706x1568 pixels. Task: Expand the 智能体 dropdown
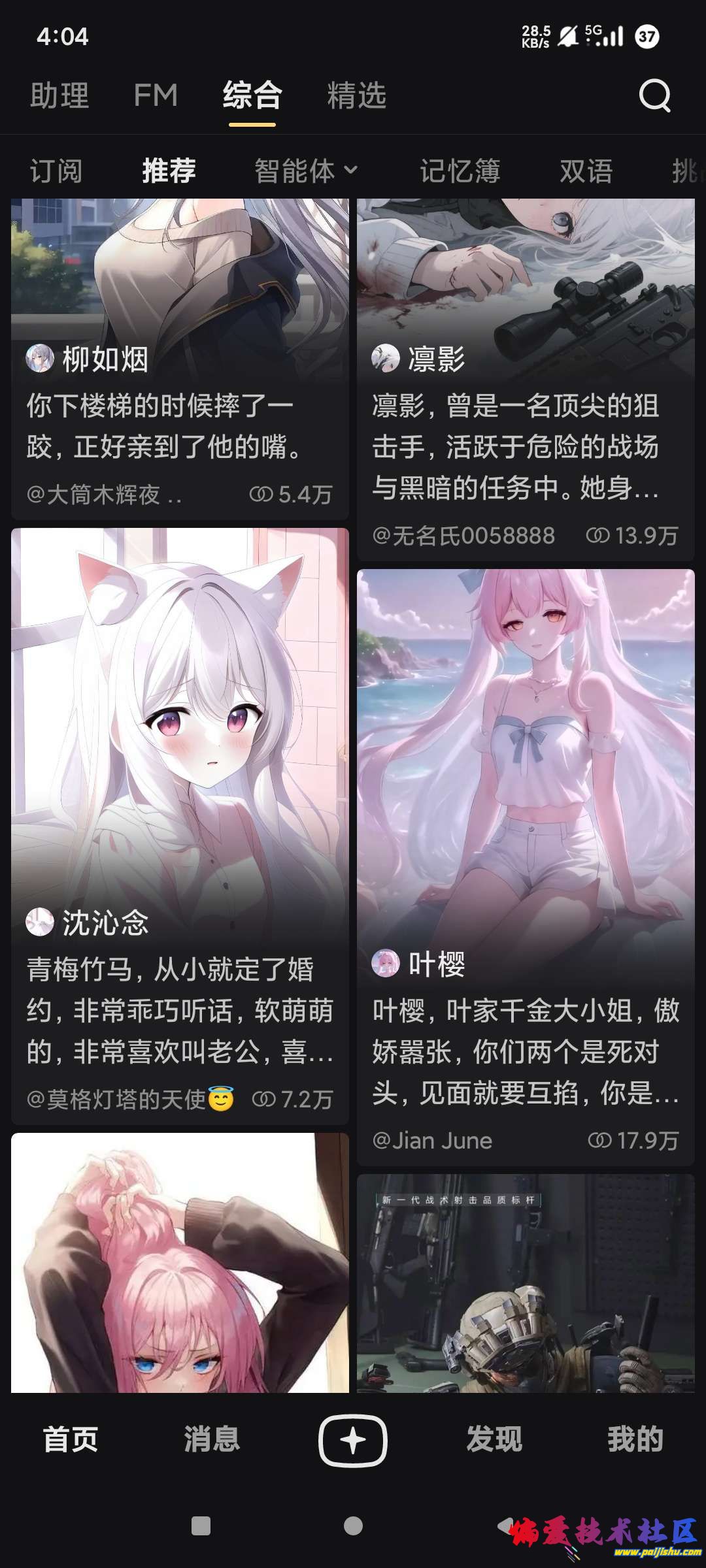[x=306, y=171]
